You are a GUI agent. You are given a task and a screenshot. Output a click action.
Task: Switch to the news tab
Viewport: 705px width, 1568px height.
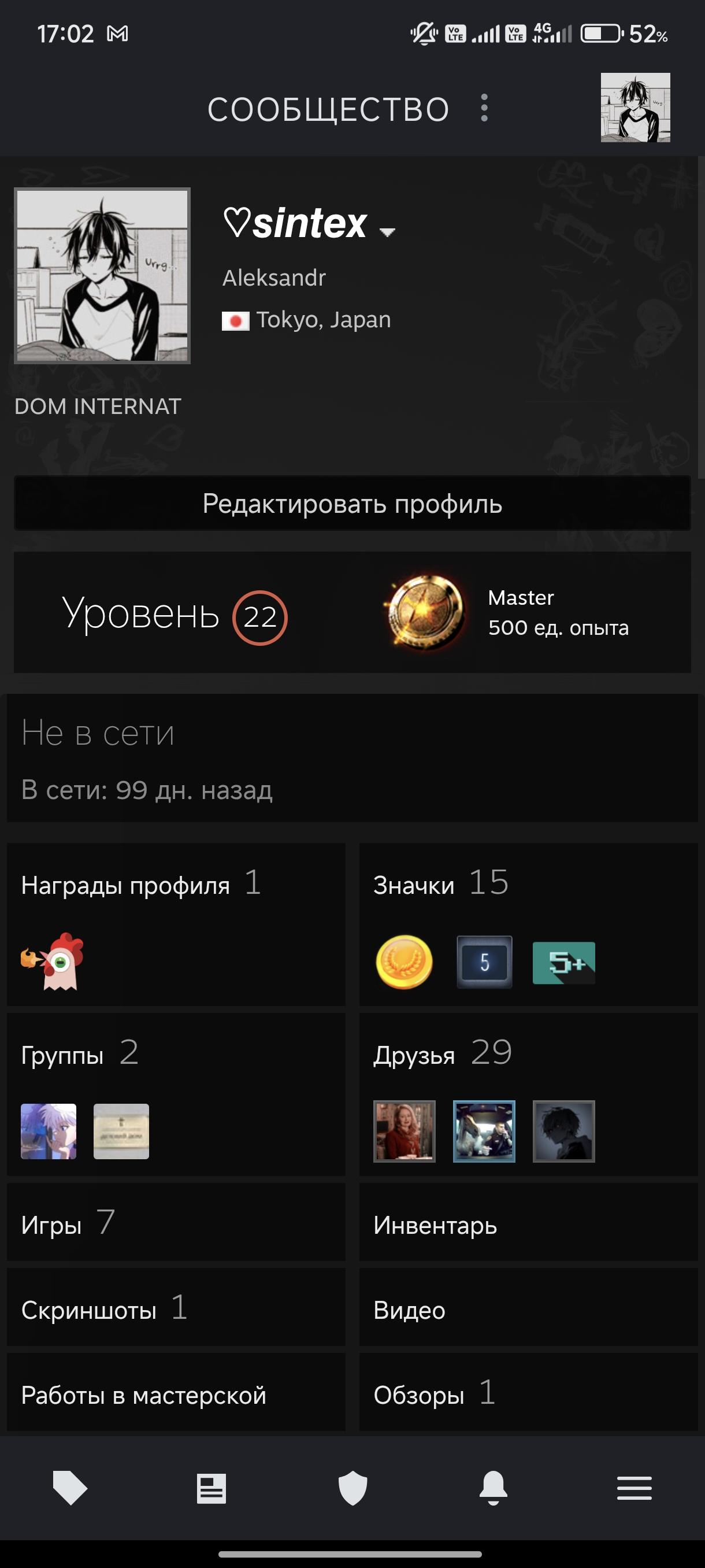coord(211,1488)
